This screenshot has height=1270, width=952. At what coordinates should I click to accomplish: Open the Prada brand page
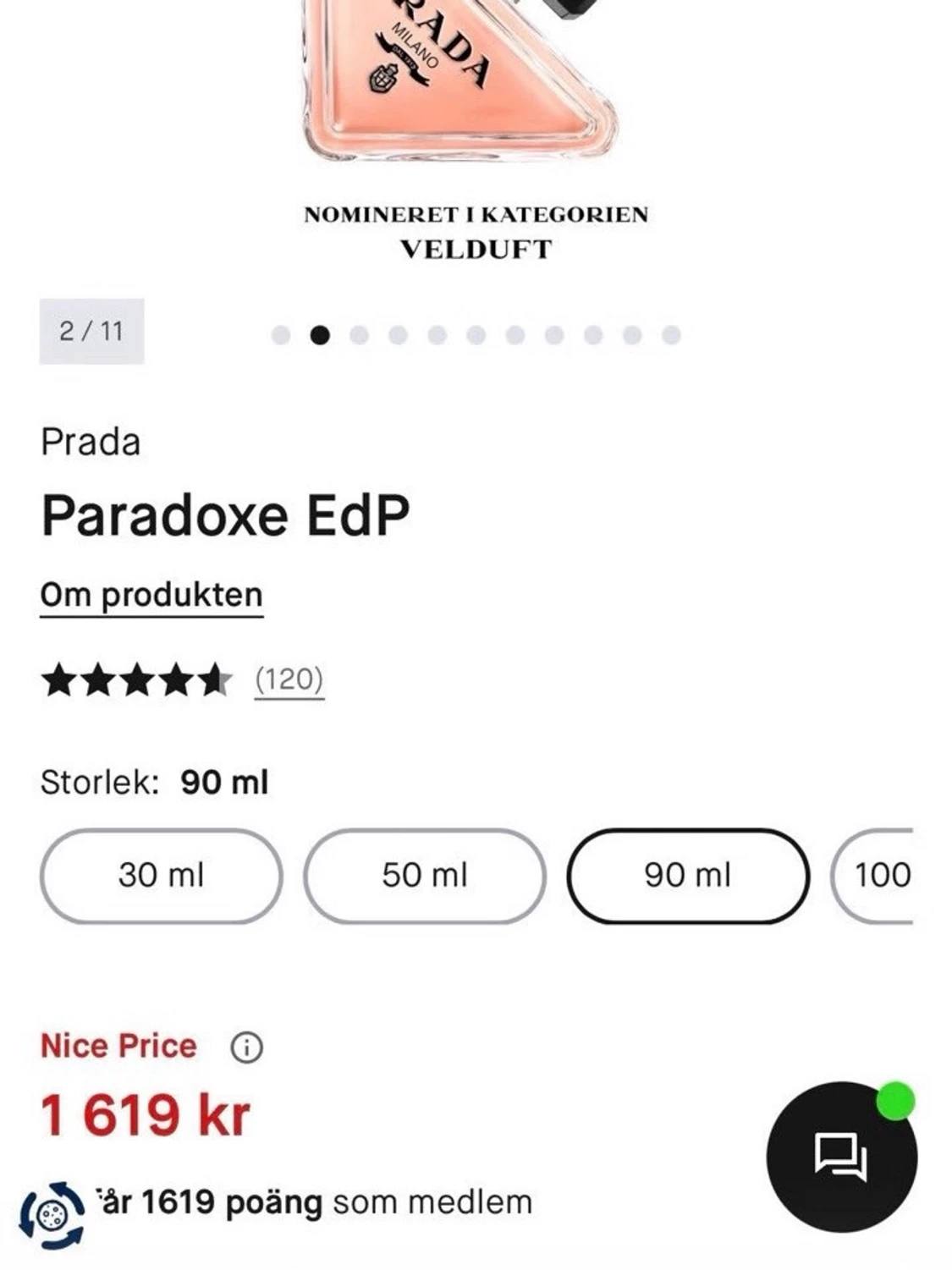[x=91, y=442]
